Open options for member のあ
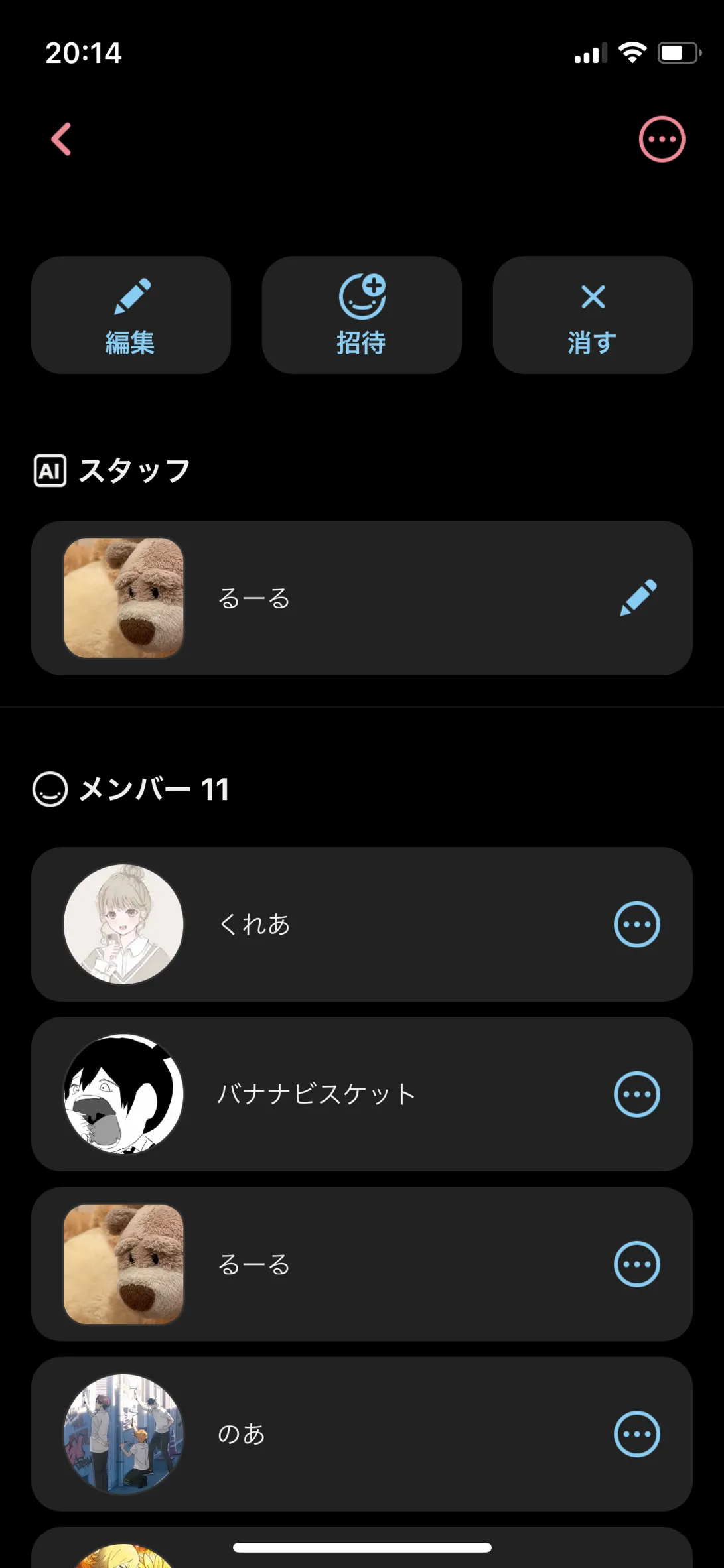The width and height of the screenshot is (724, 1568). point(636,1433)
